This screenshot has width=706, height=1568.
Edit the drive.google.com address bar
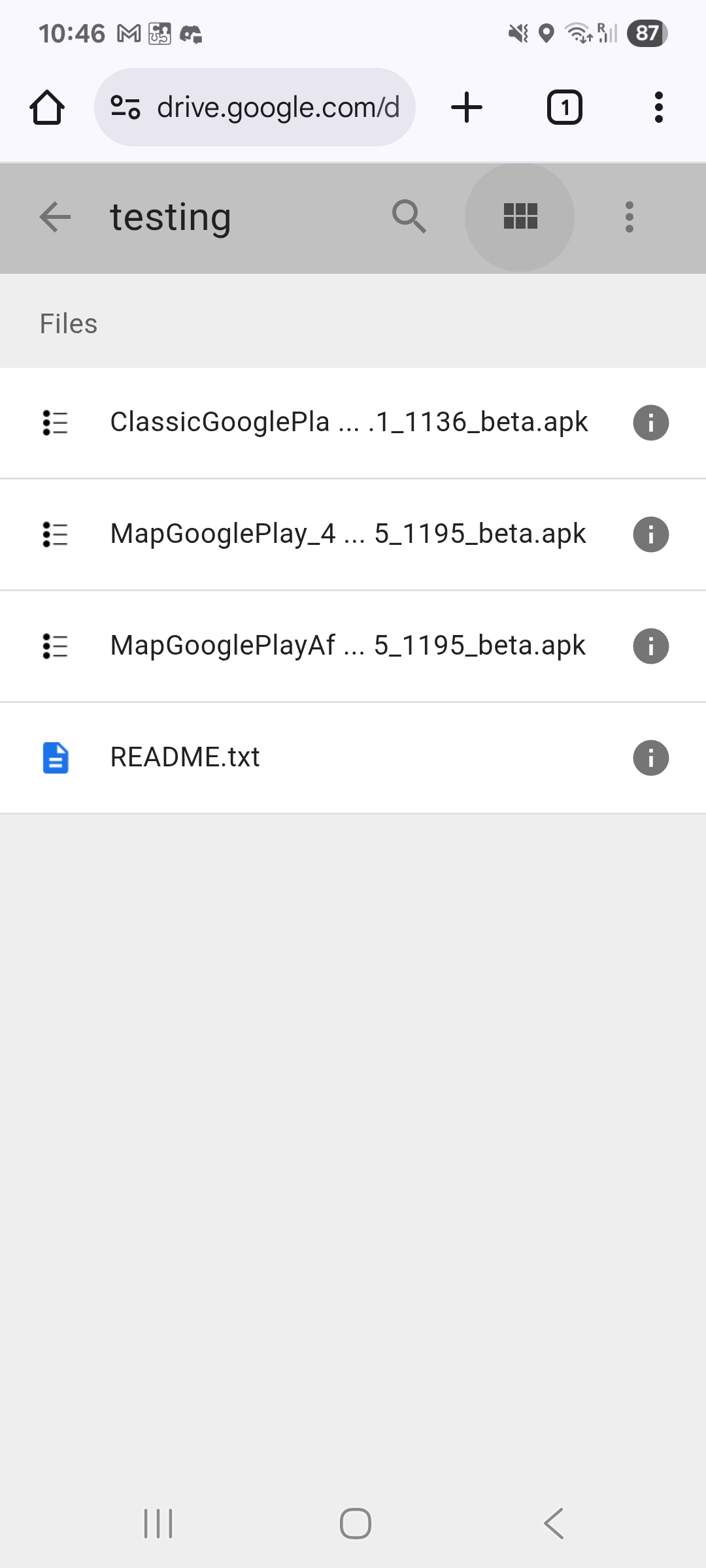click(x=278, y=108)
